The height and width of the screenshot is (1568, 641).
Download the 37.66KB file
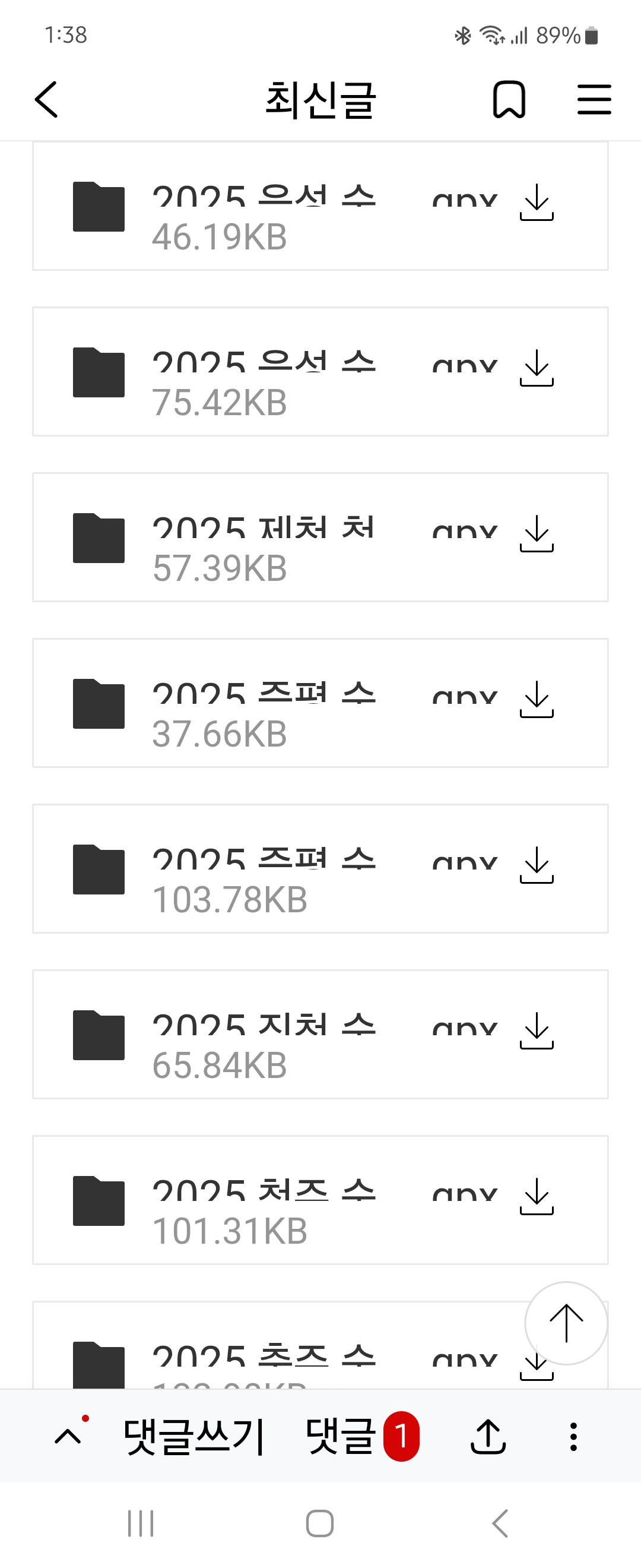coord(537,700)
